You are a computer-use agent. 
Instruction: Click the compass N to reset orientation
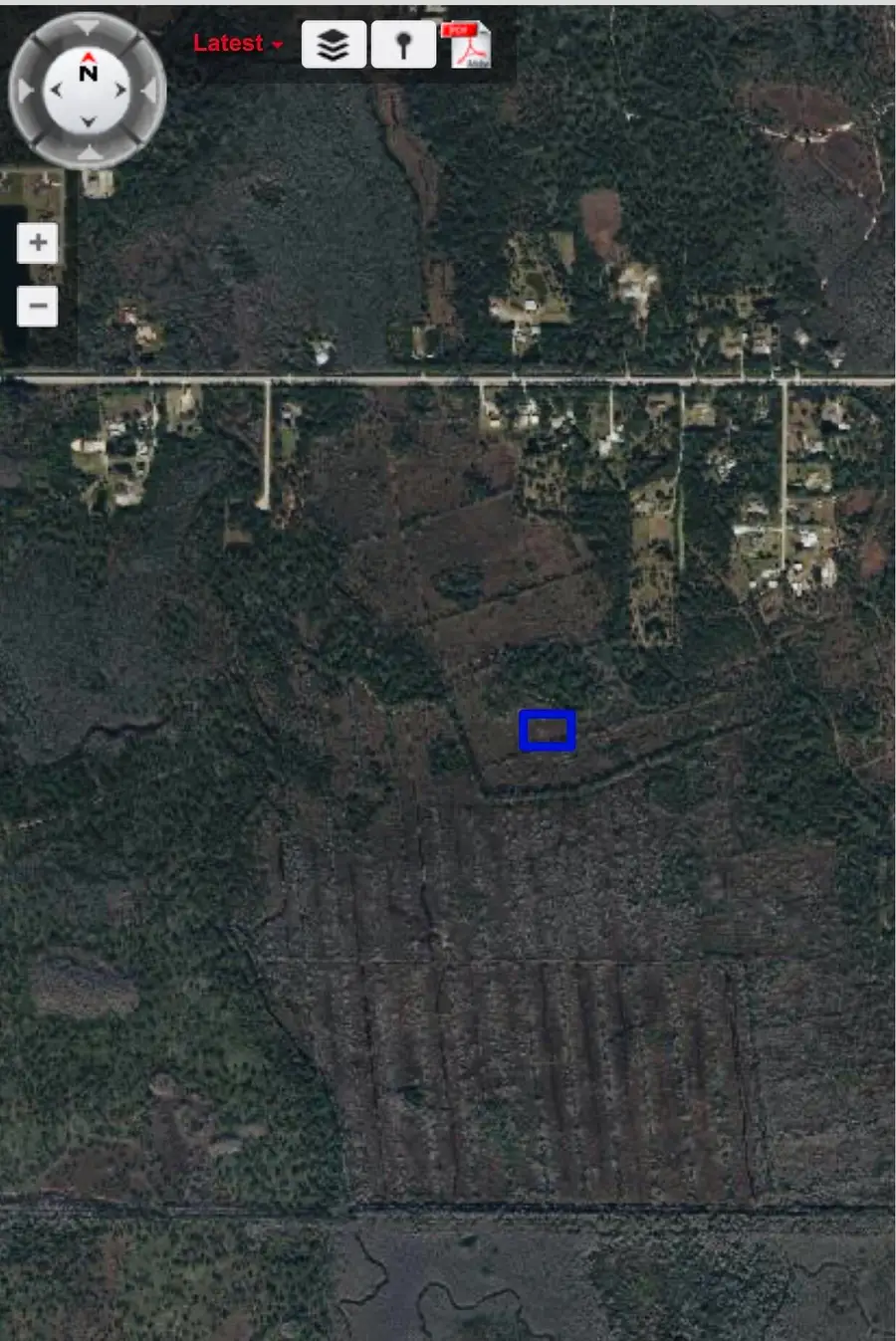tap(88, 74)
